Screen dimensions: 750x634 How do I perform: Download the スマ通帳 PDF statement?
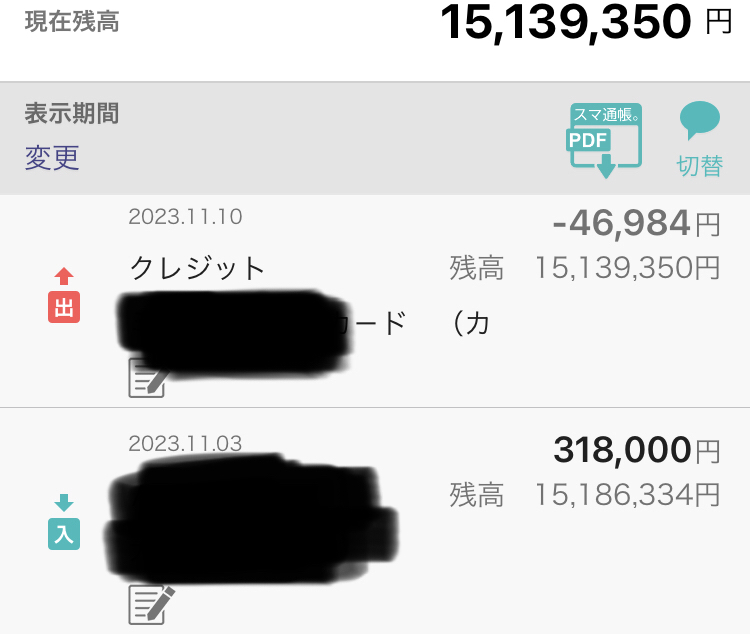coord(604,140)
